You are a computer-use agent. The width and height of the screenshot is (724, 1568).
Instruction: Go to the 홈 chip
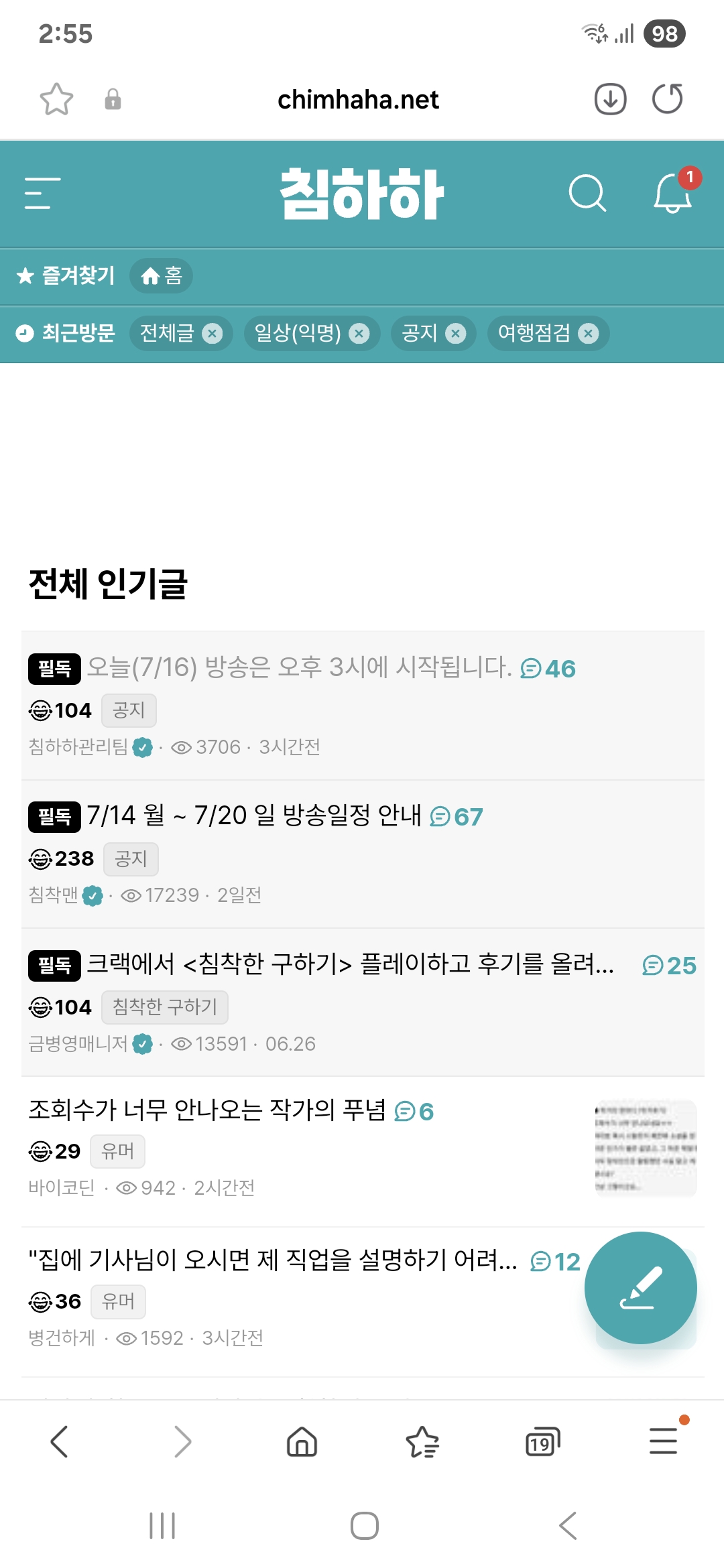point(161,276)
